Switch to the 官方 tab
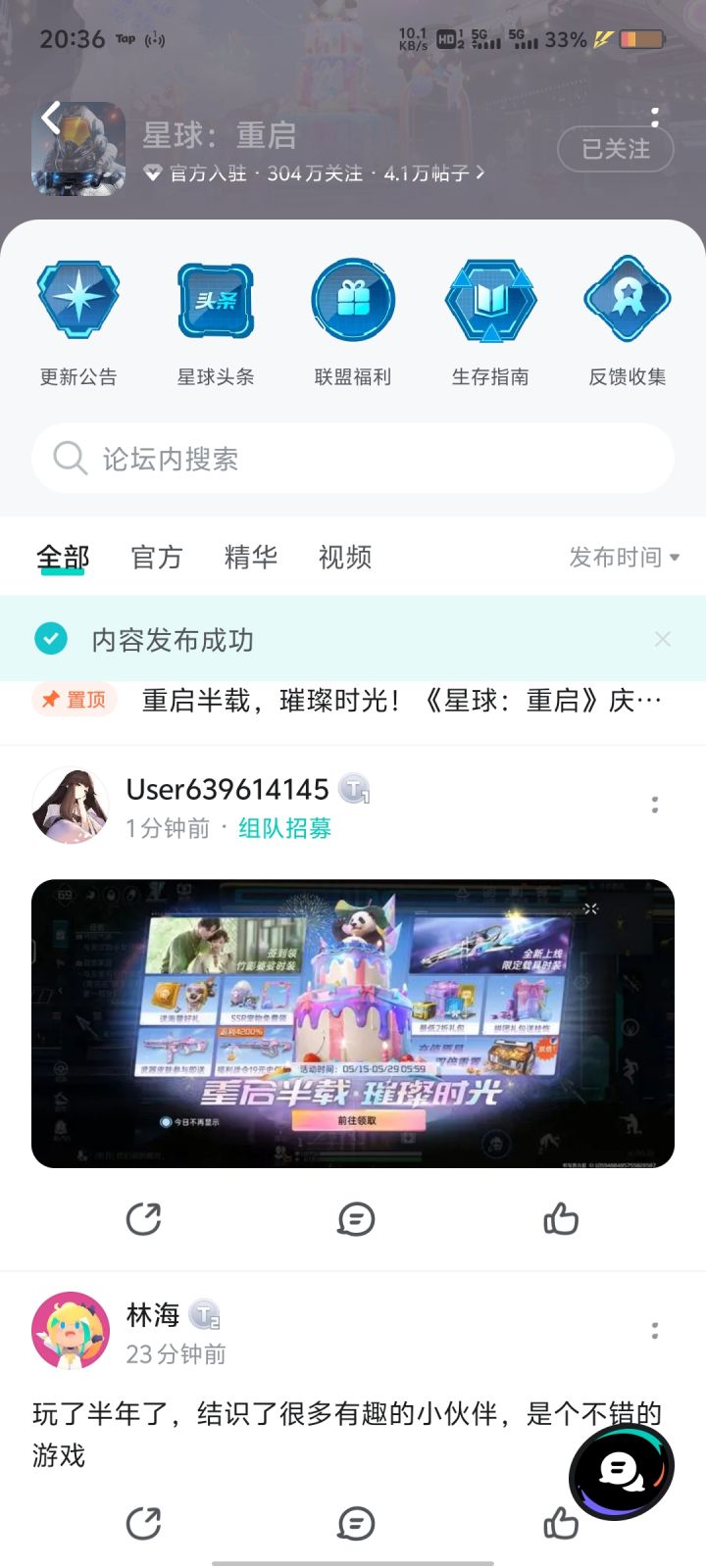Viewport: 706px width, 1568px height. tap(156, 557)
